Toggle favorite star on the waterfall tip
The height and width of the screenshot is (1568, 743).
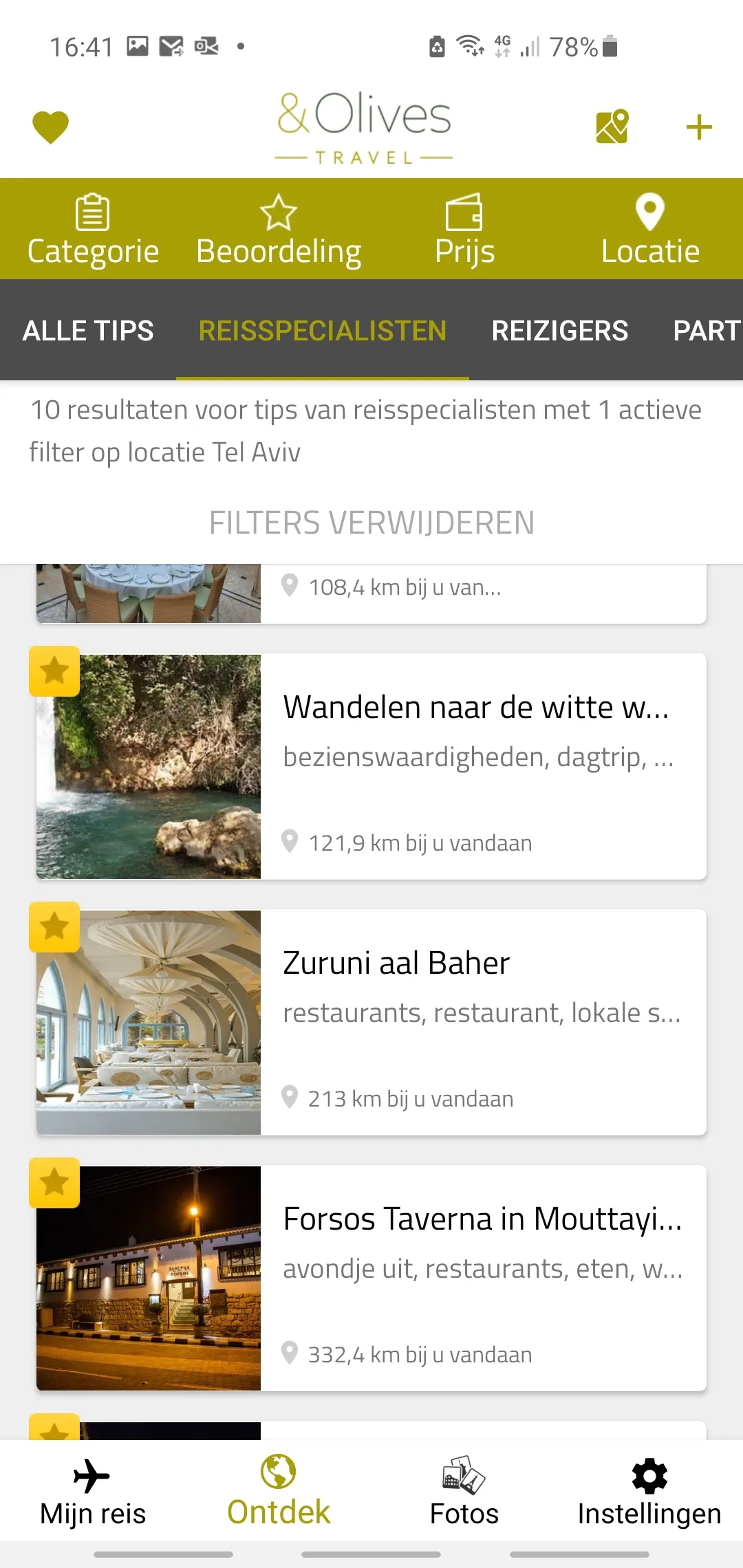(x=54, y=671)
